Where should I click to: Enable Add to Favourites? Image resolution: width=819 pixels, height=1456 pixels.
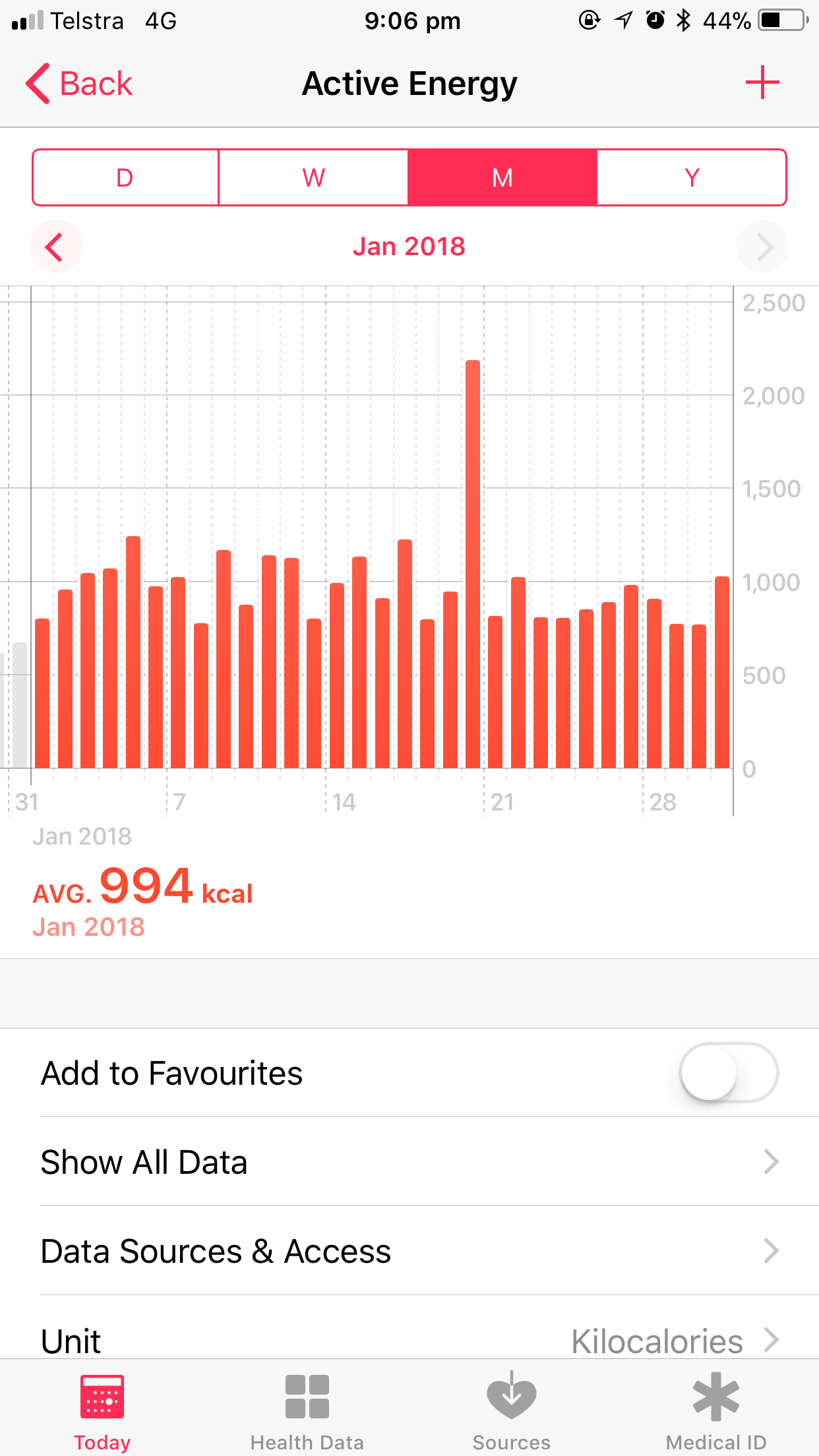click(x=729, y=1072)
